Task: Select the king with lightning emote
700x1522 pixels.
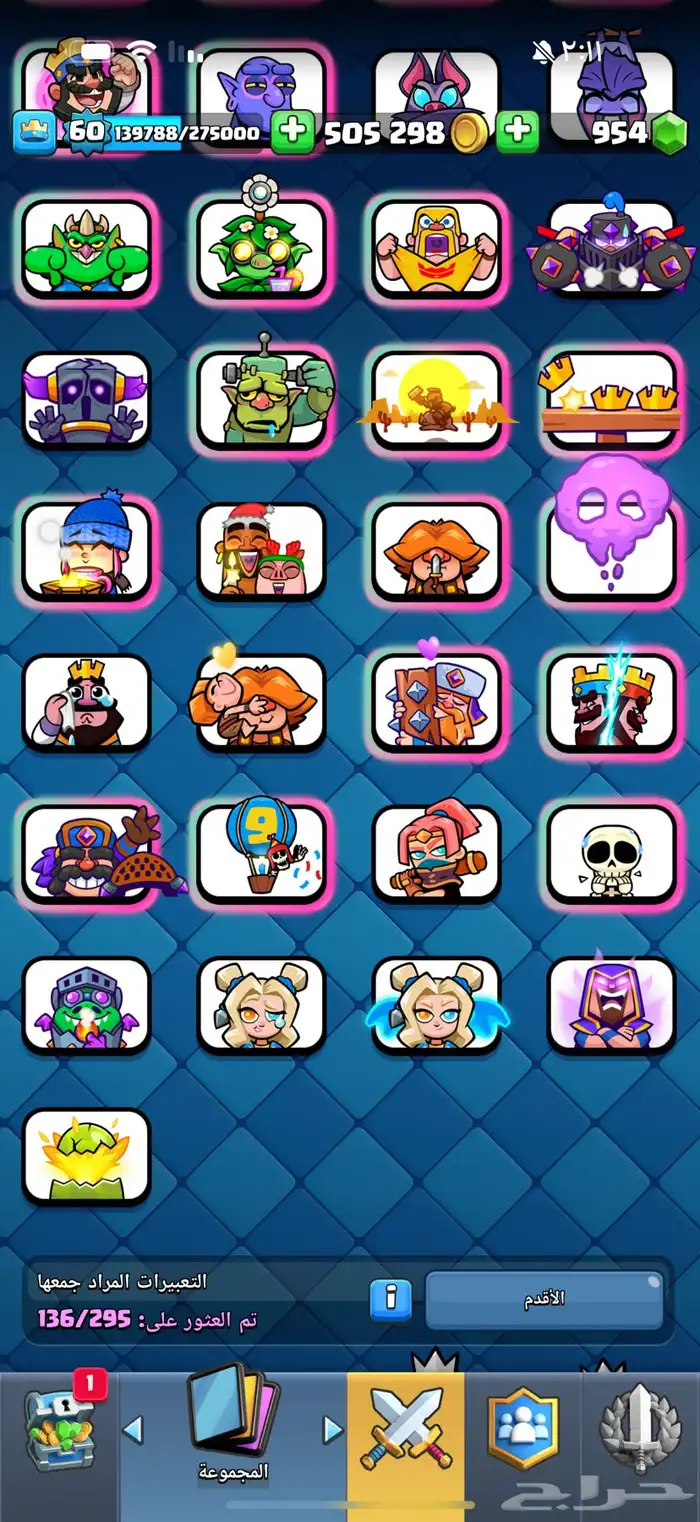Action: pos(611,702)
